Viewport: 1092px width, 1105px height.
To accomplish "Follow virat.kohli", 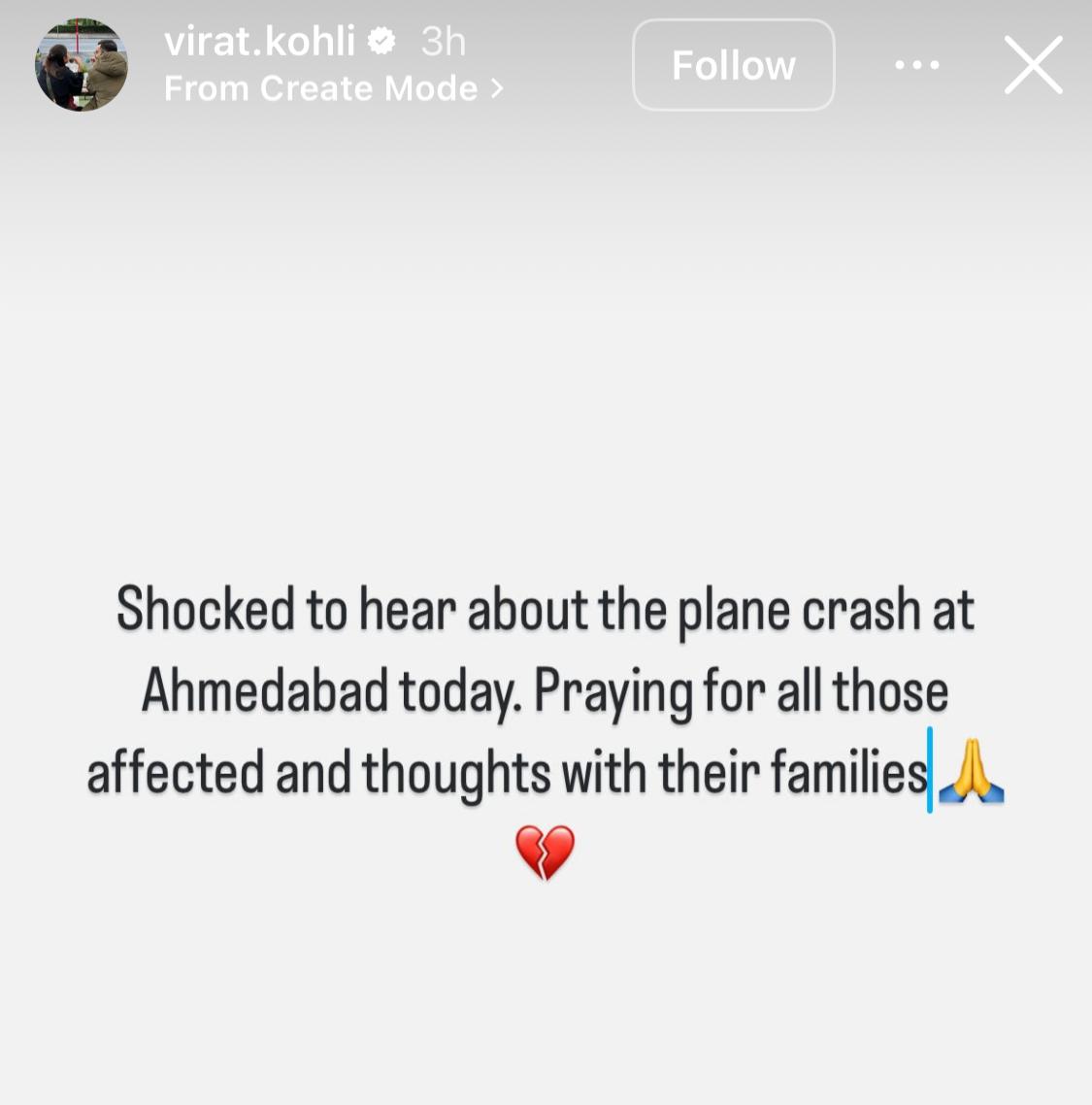I will point(733,65).
